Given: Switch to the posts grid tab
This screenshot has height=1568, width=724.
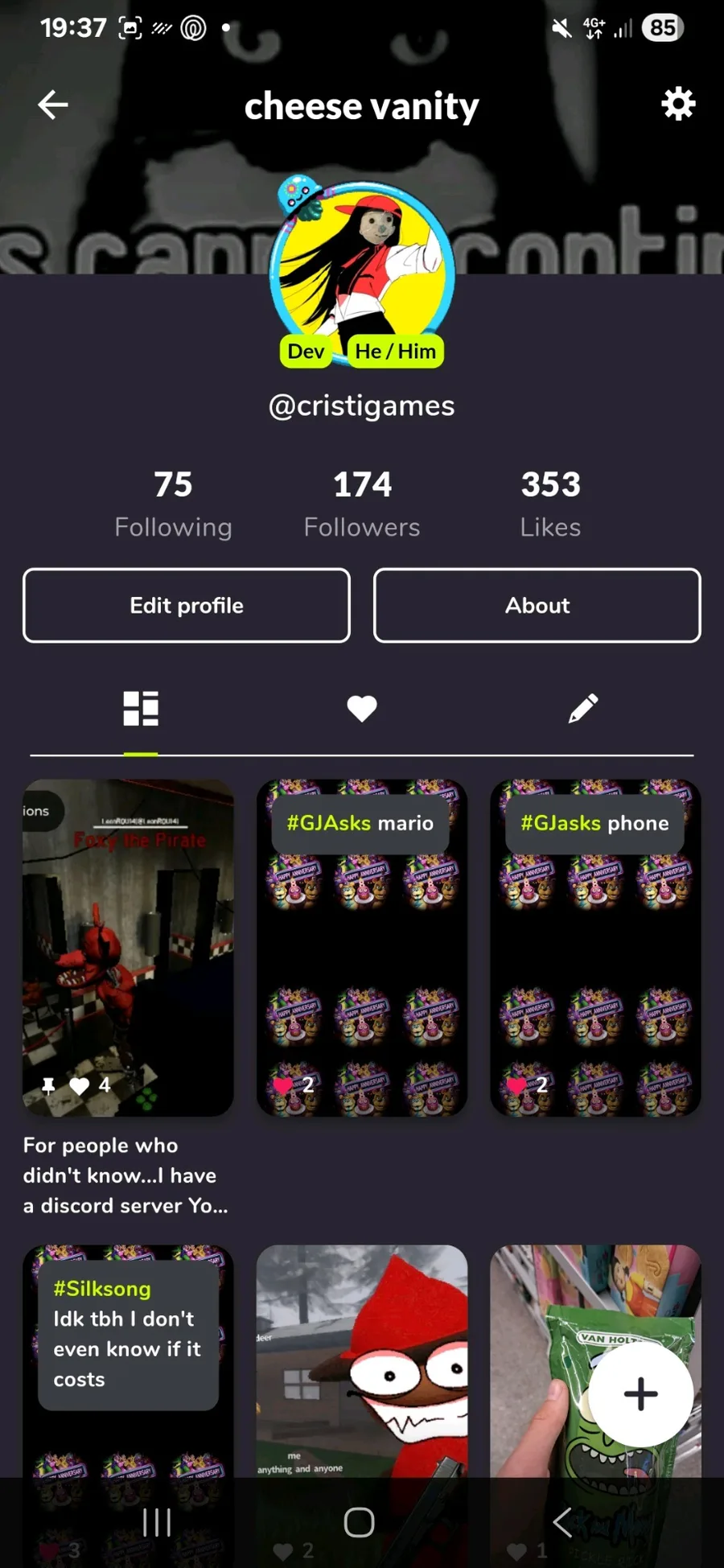Looking at the screenshot, I should click(141, 709).
